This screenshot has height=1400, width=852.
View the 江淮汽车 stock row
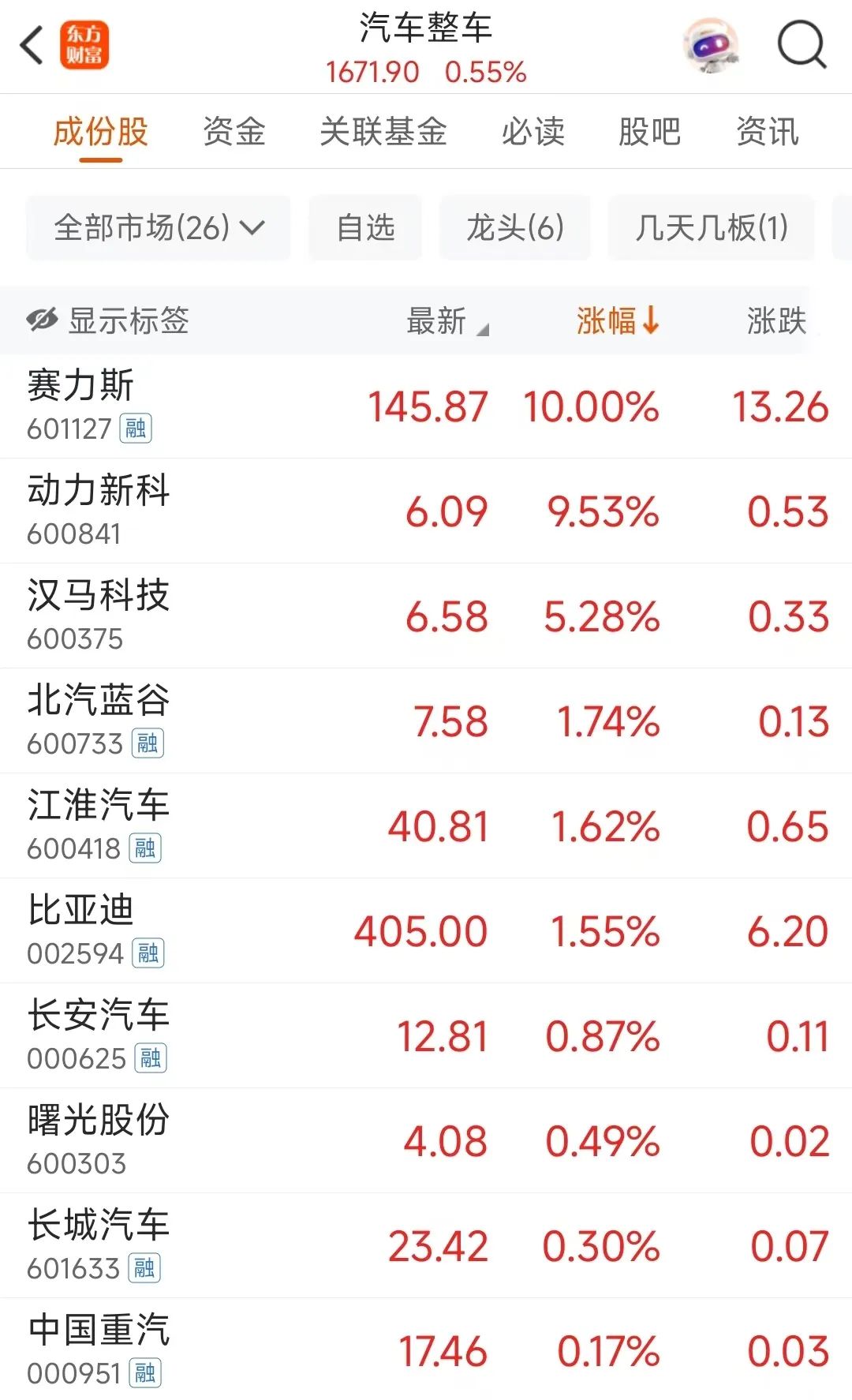(426, 825)
